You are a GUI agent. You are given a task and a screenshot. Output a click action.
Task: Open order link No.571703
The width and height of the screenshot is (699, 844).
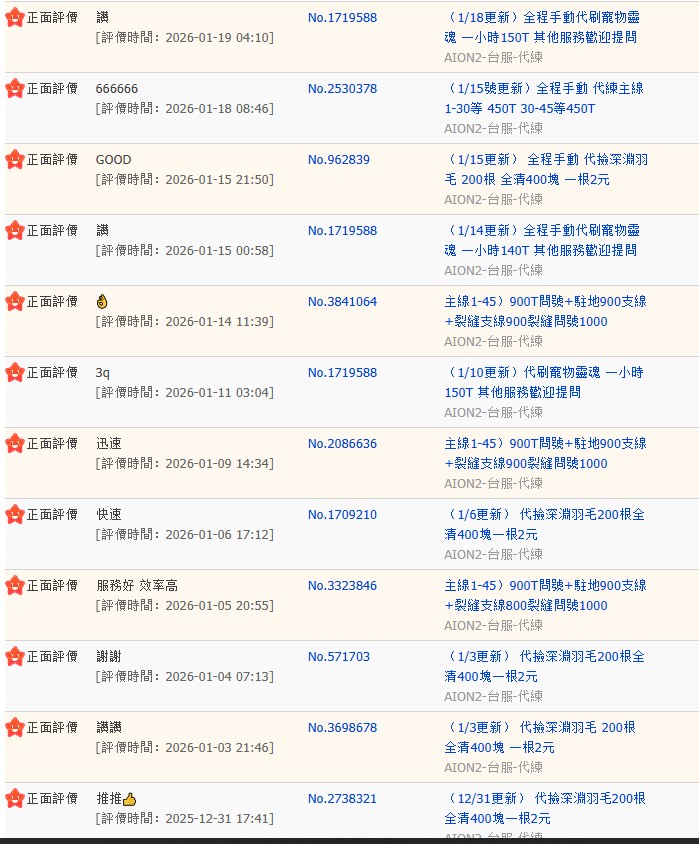pos(338,657)
